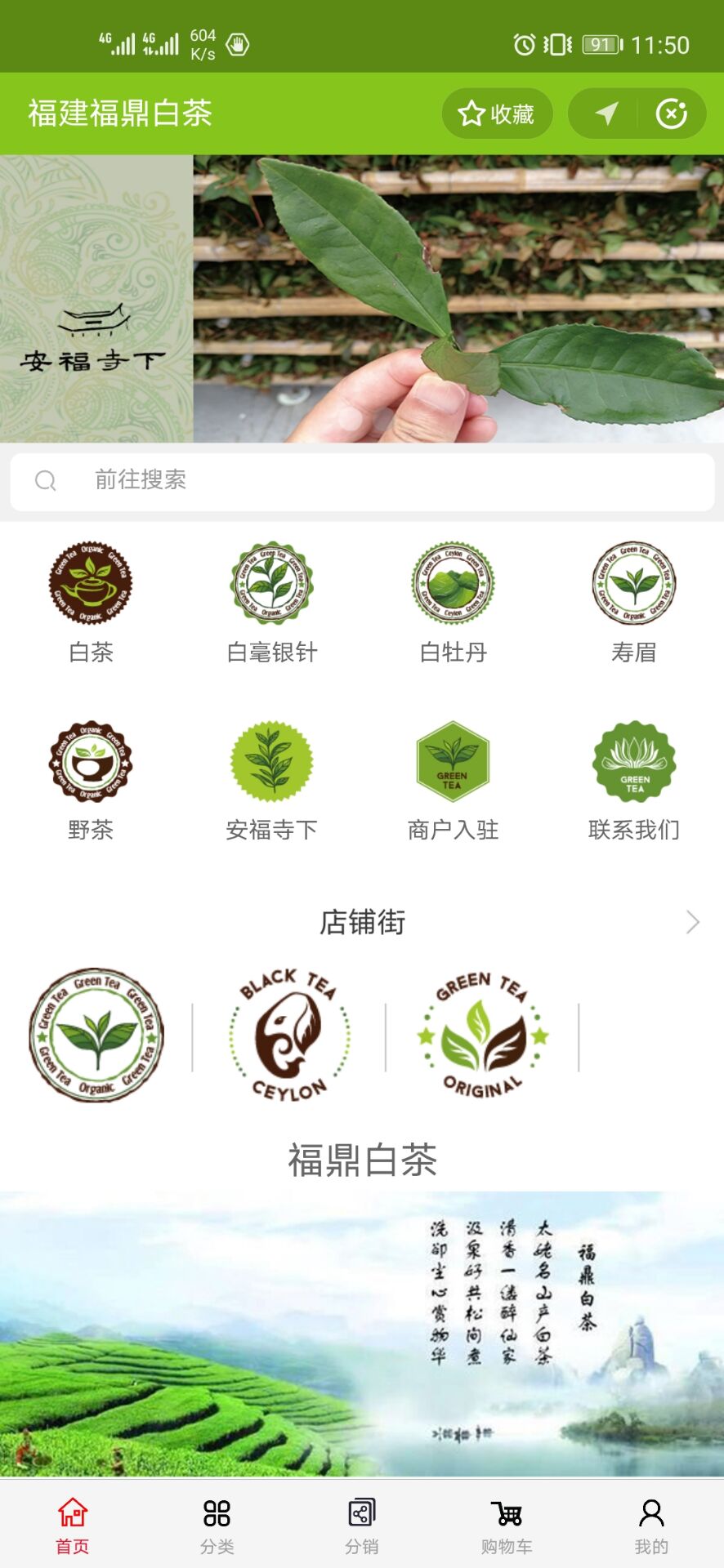The image size is (724, 1568).
Task: Go to the 购物车 cart tab
Action: (x=507, y=1526)
